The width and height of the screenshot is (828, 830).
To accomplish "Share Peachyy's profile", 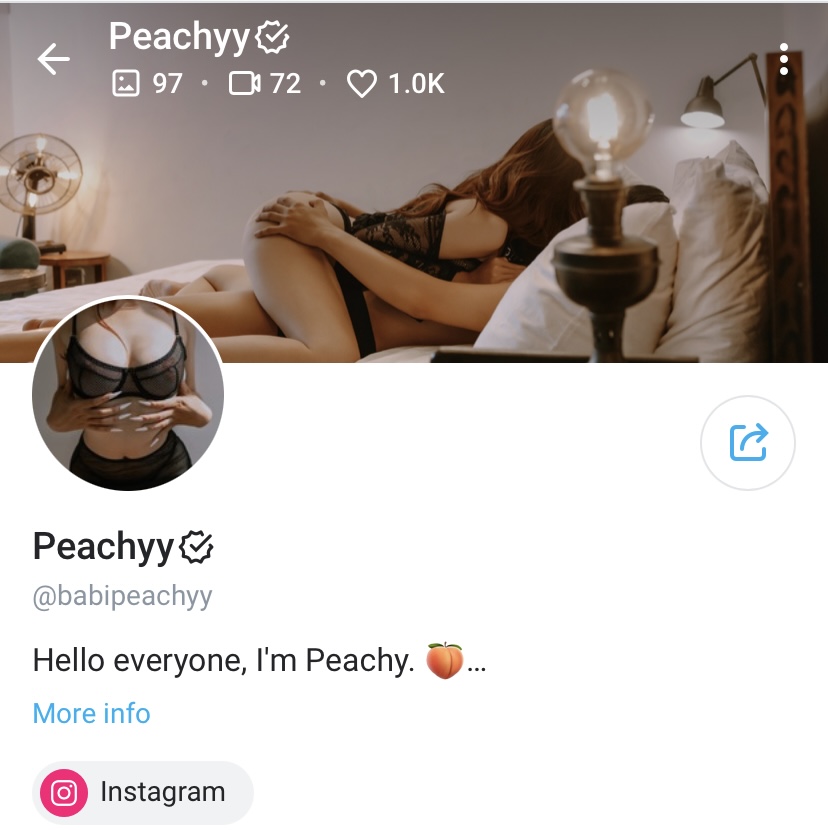I will tap(748, 442).
